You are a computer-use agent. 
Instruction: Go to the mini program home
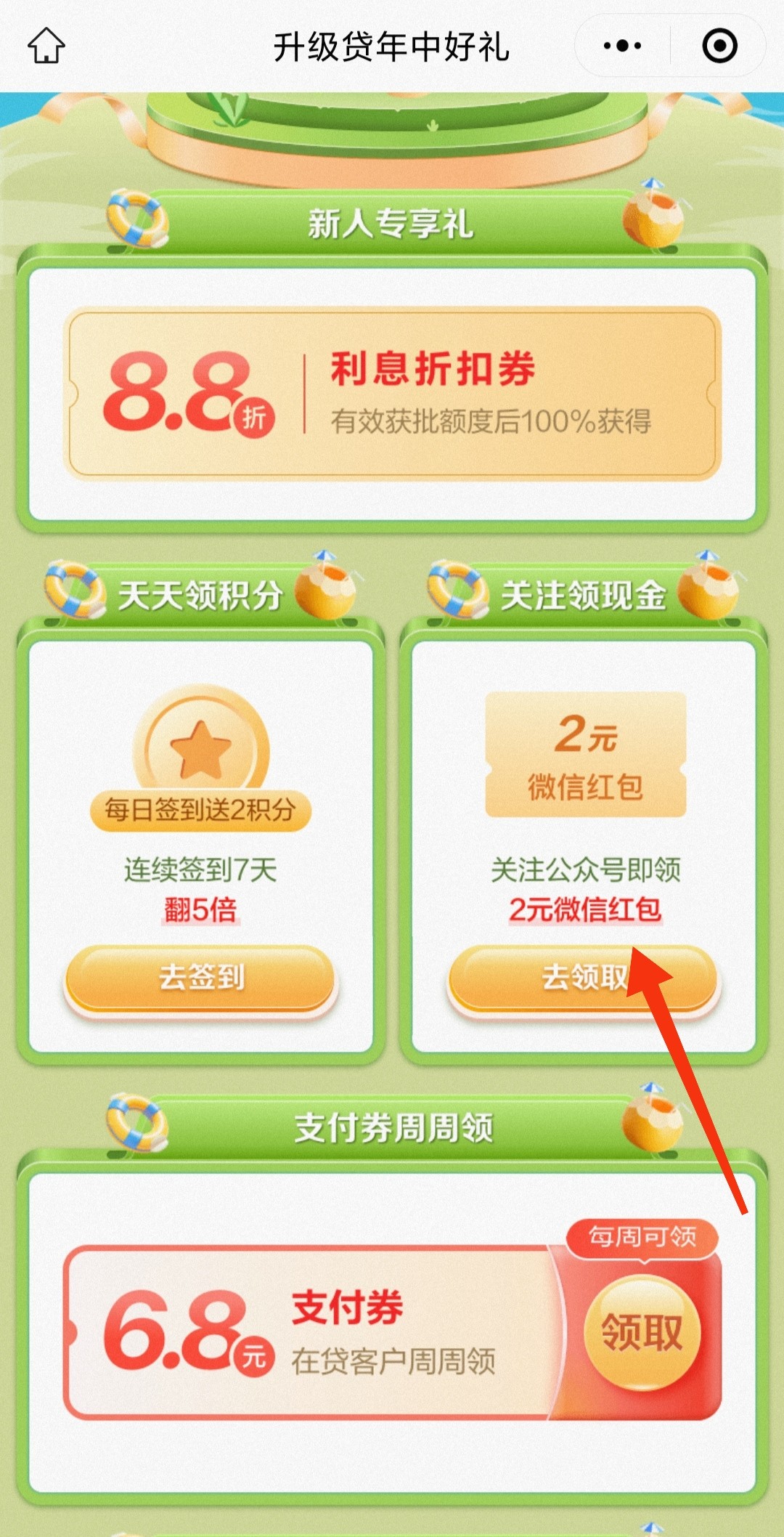tap(46, 46)
